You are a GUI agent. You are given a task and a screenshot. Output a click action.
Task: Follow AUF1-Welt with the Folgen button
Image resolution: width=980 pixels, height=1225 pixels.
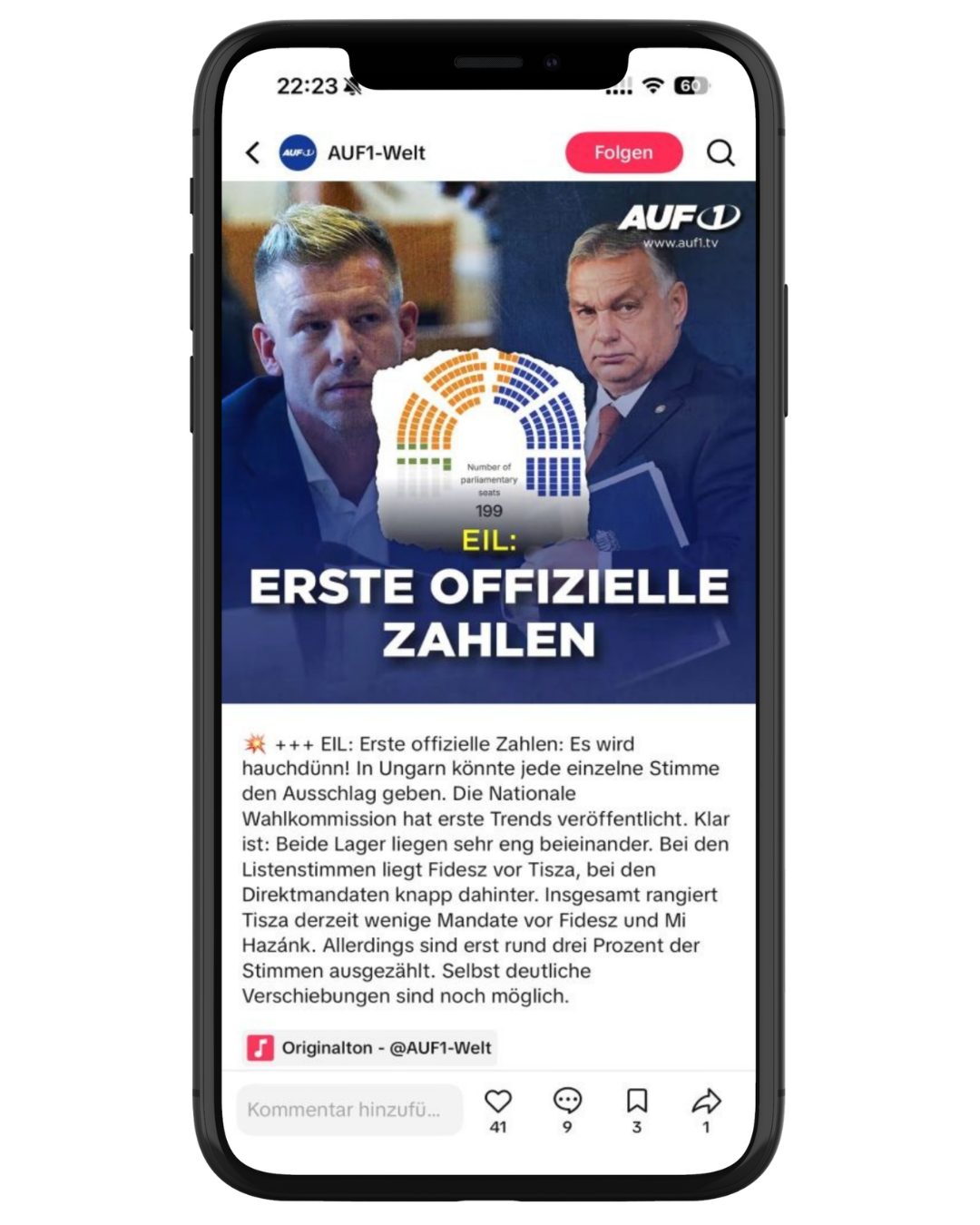623,152
